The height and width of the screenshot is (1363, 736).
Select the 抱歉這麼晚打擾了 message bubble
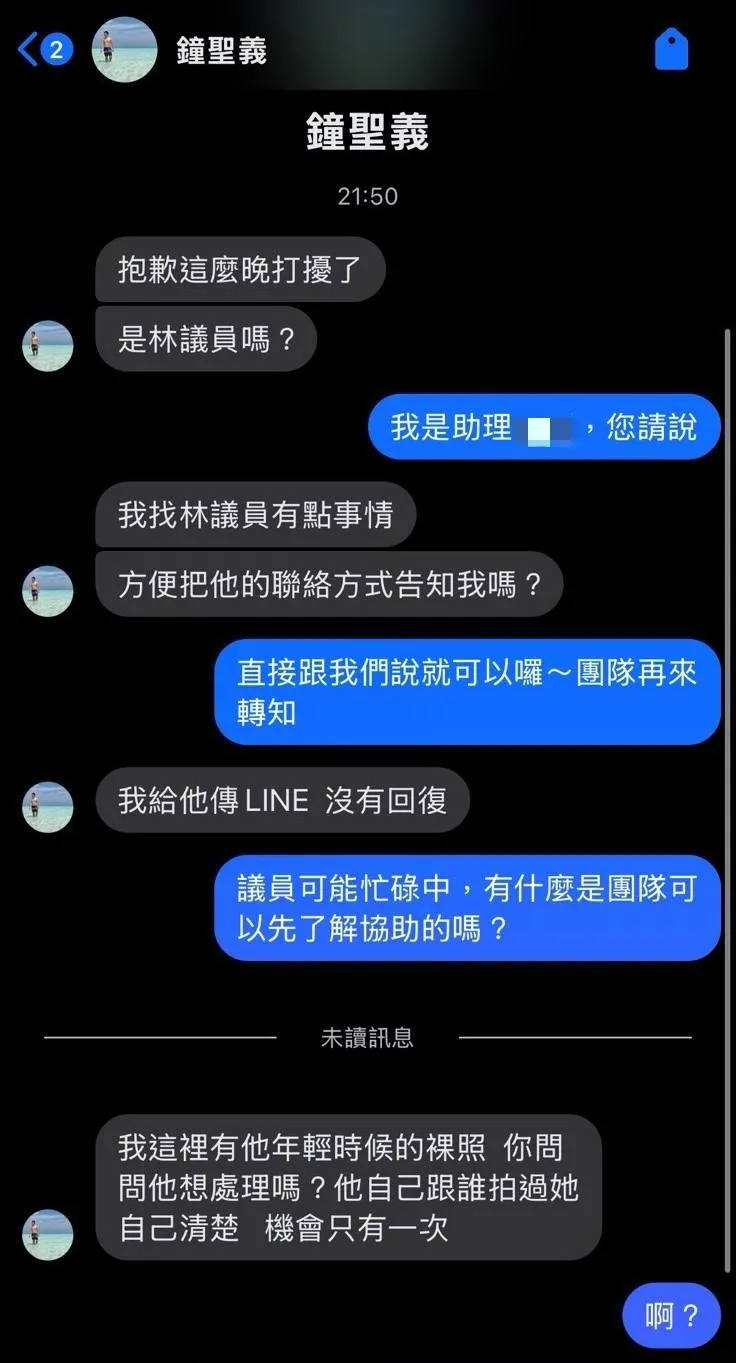[x=242, y=269]
